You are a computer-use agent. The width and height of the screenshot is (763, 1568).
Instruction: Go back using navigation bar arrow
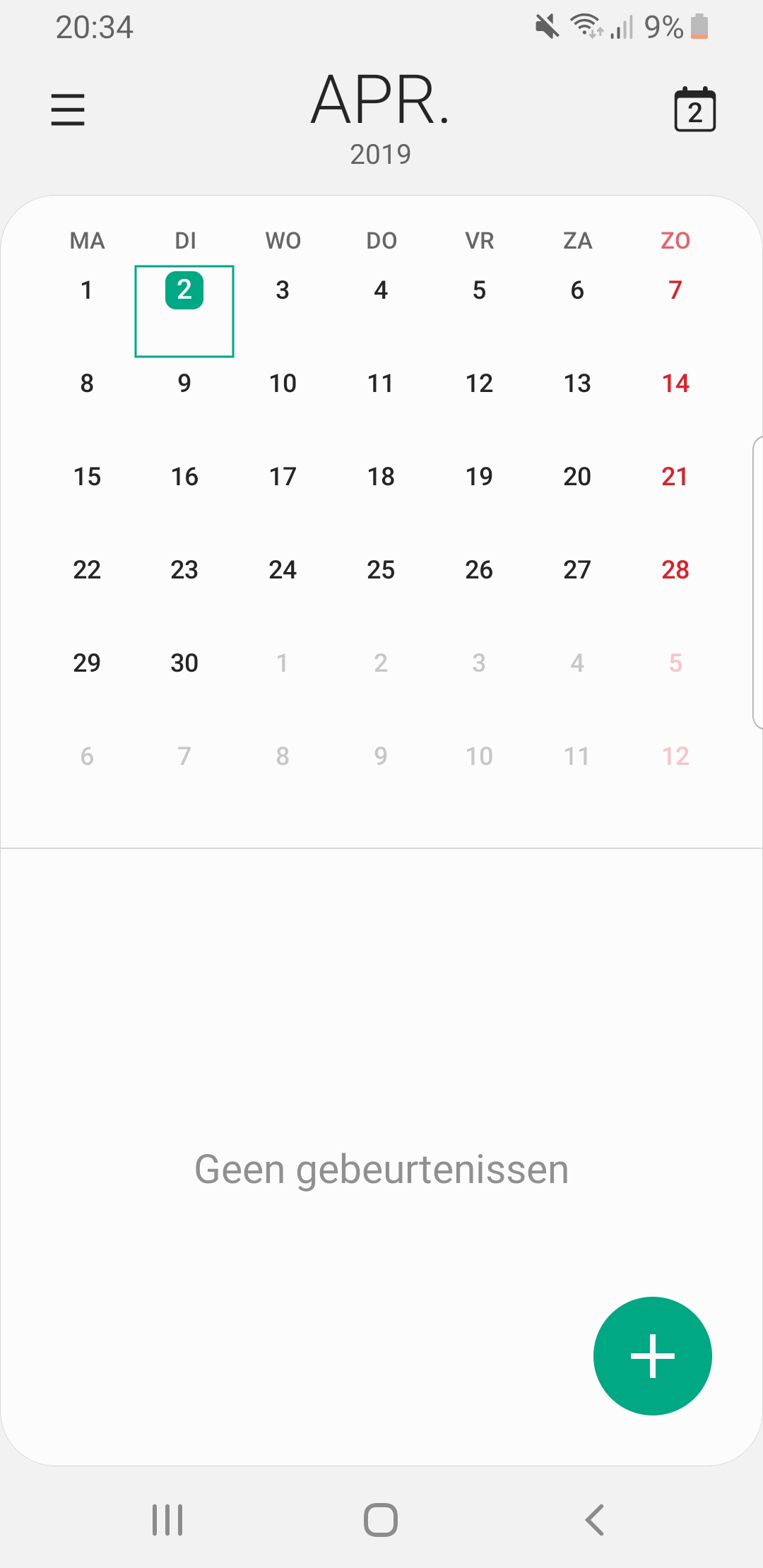pos(595,1520)
